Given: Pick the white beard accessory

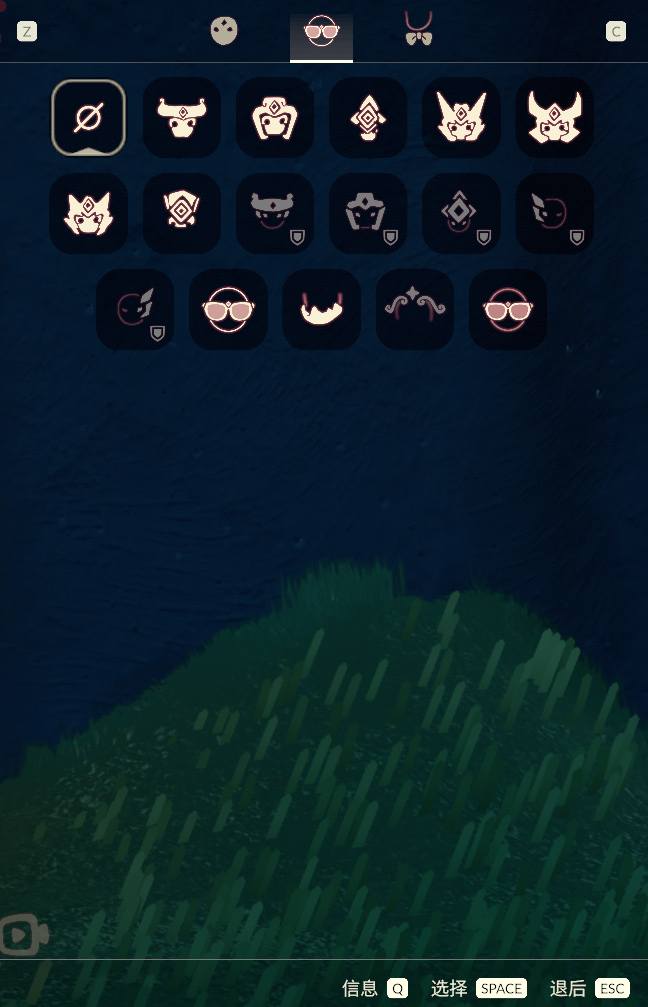Looking at the screenshot, I should point(321,310).
